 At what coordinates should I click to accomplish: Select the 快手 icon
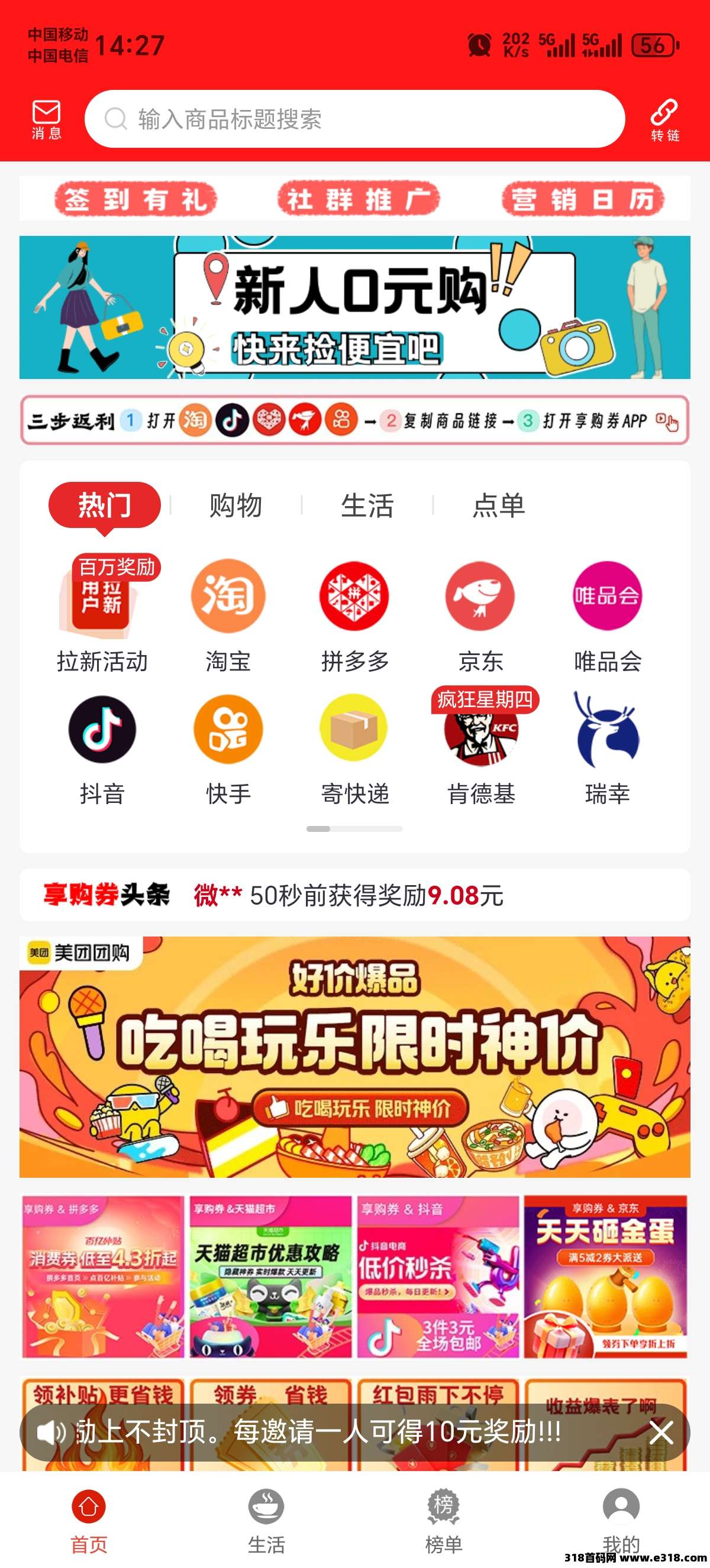point(227,728)
